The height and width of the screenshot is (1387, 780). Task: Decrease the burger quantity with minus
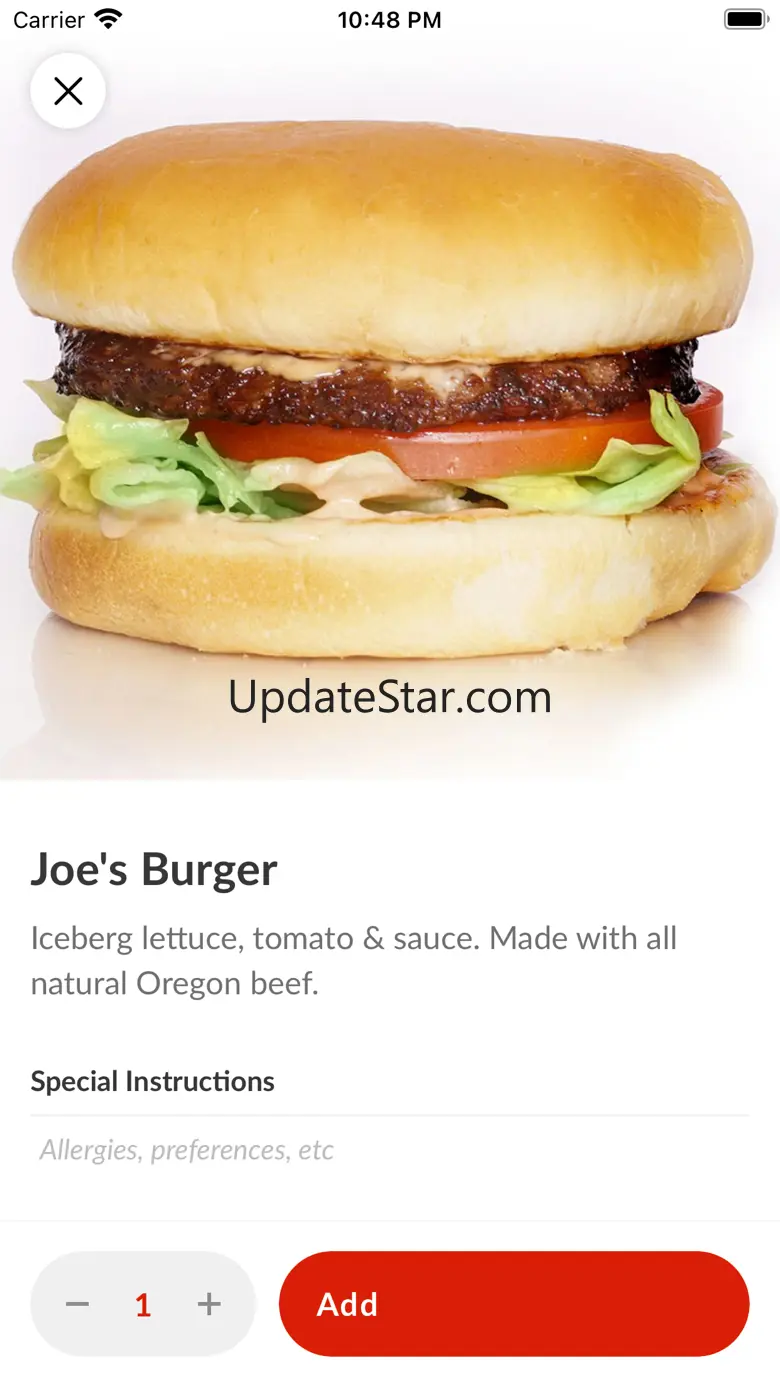(78, 1304)
